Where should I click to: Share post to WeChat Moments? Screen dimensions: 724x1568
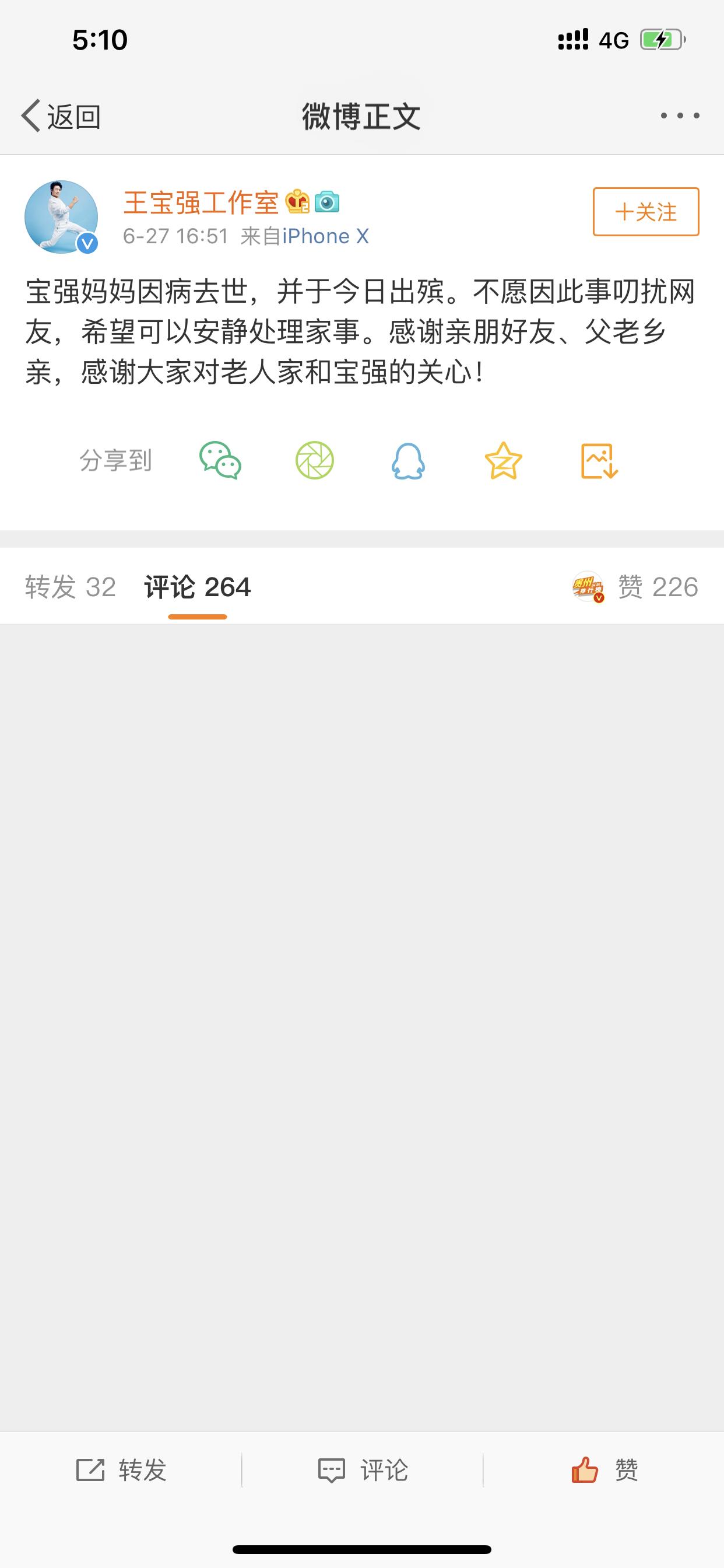point(315,460)
